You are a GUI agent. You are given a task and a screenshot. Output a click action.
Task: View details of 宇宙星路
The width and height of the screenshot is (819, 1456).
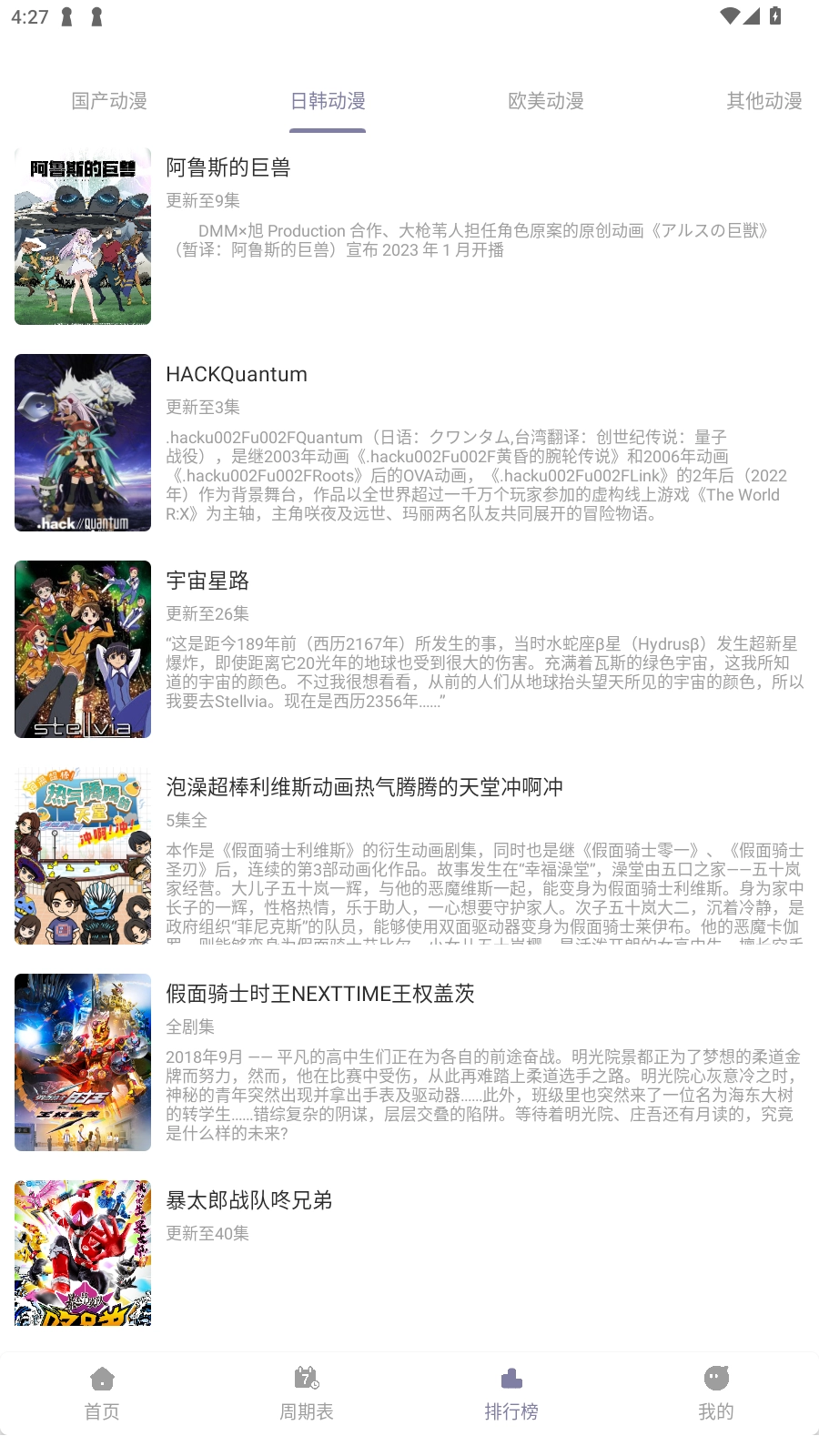(x=209, y=581)
